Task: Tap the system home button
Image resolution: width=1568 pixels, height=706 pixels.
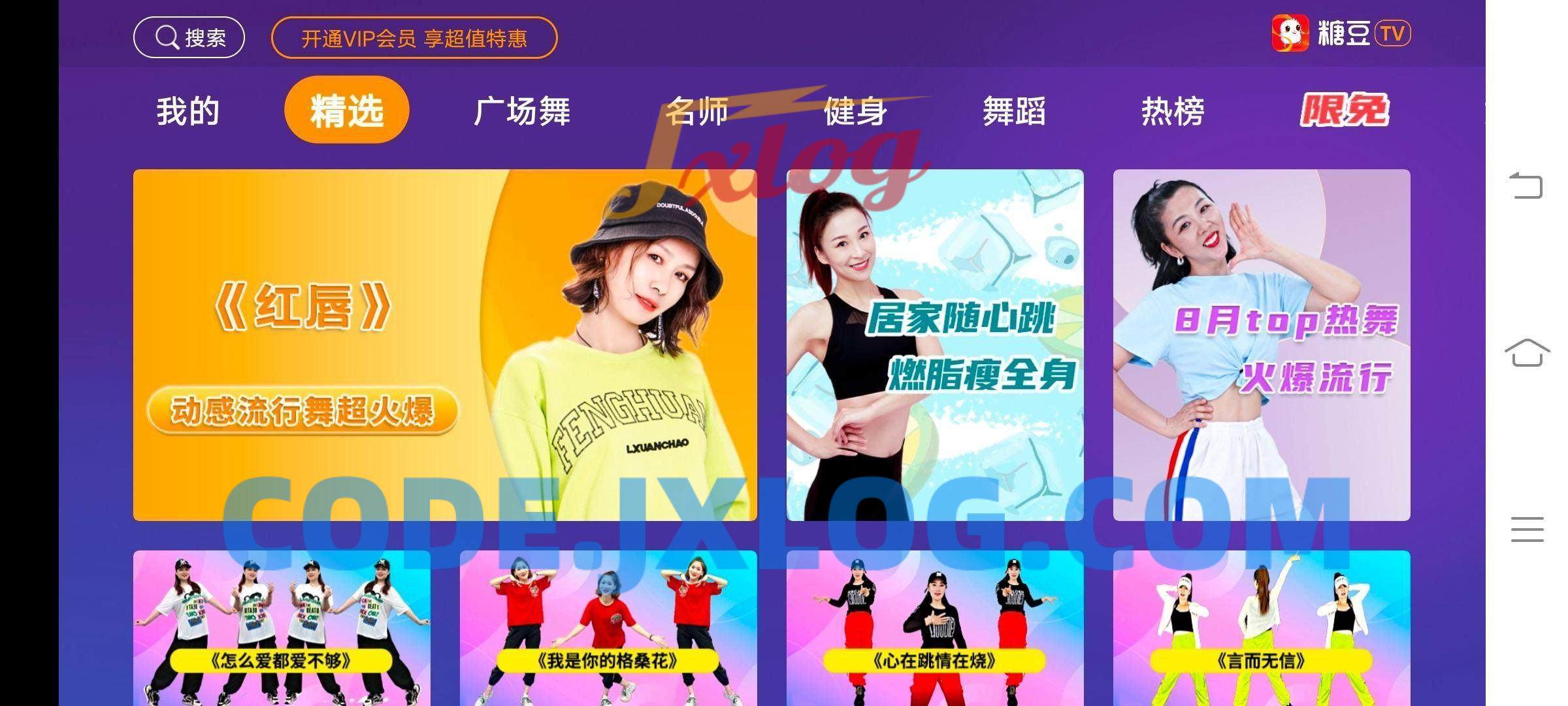Action: pos(1527,353)
